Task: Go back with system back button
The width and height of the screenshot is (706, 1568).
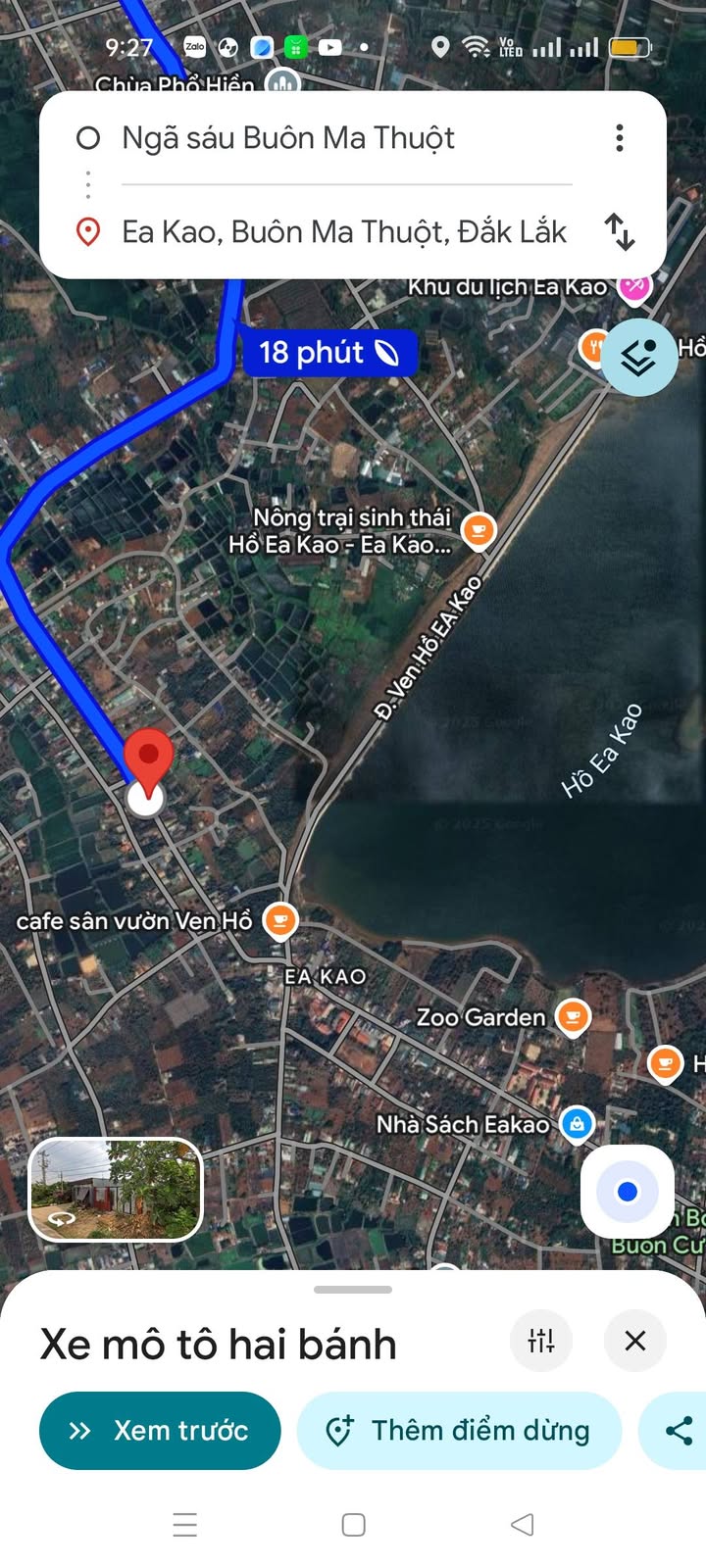Action: coord(523,1525)
